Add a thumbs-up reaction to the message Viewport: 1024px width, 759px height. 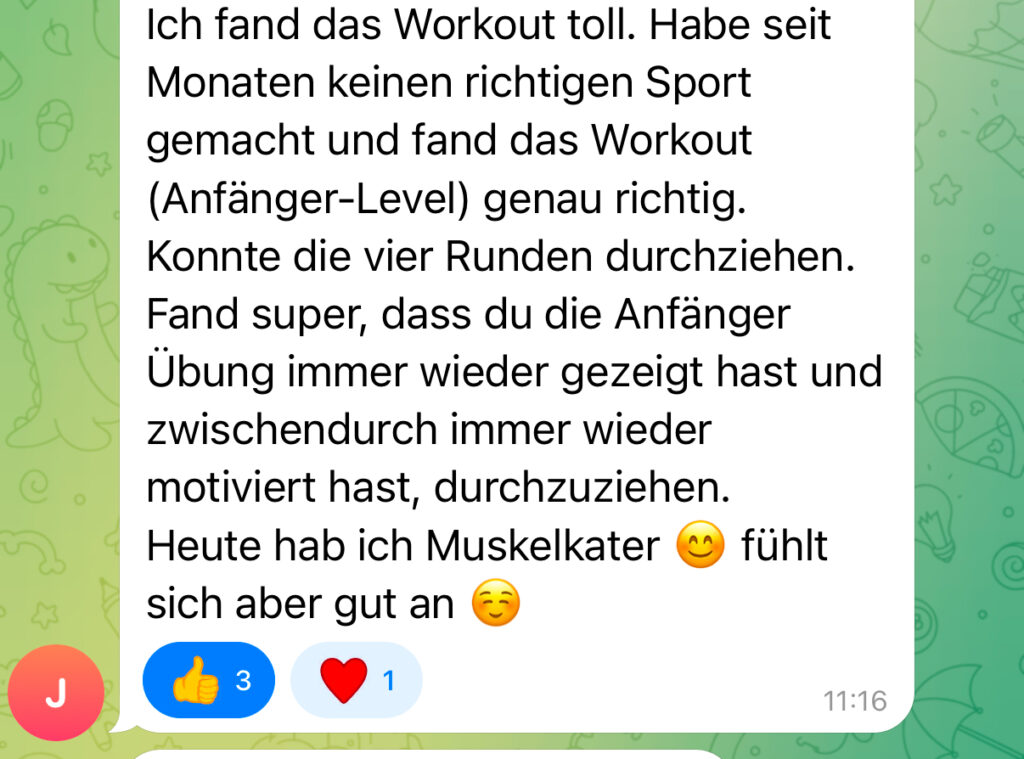click(x=208, y=681)
